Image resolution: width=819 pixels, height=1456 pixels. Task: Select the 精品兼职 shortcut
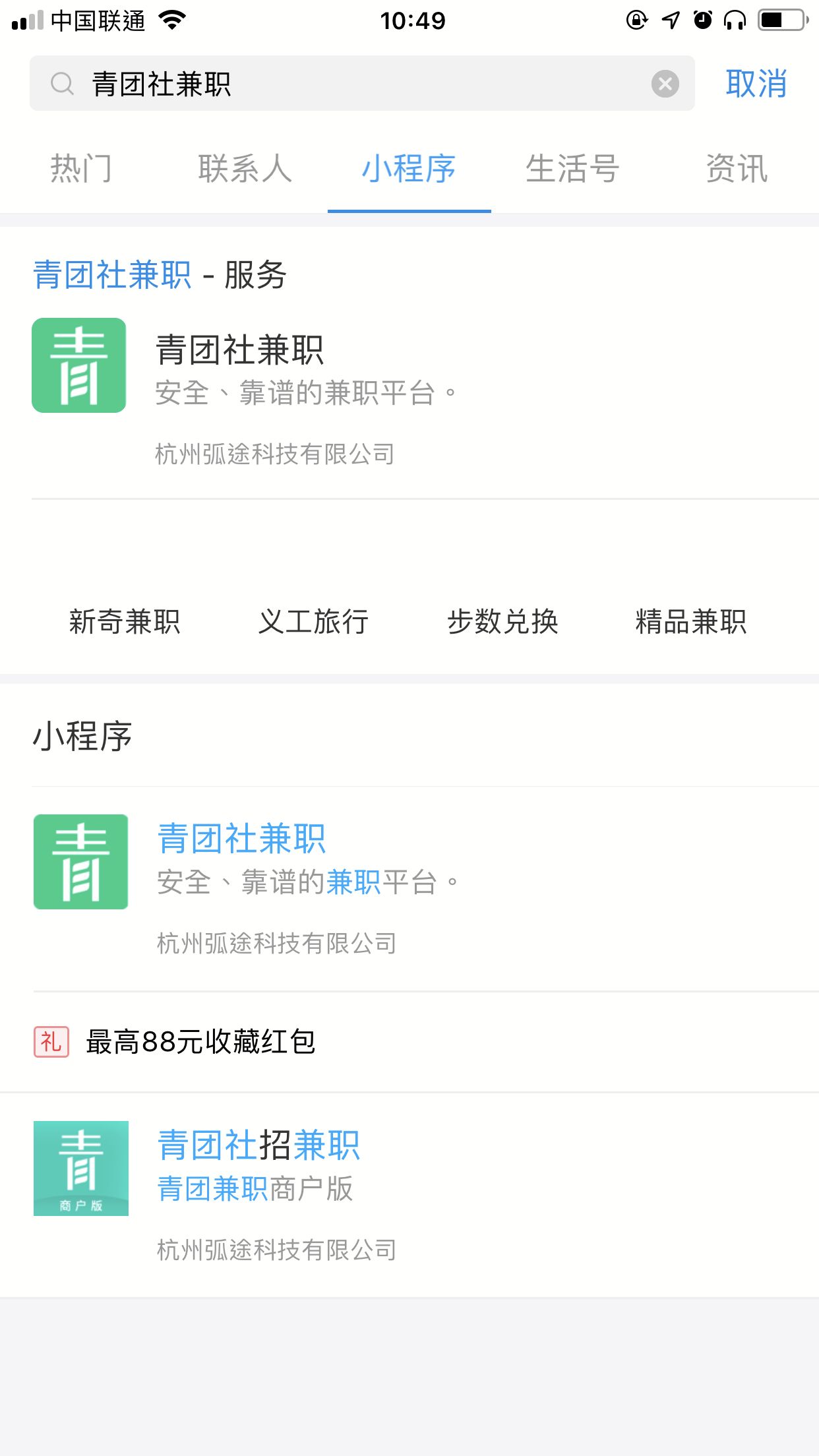[x=691, y=621]
